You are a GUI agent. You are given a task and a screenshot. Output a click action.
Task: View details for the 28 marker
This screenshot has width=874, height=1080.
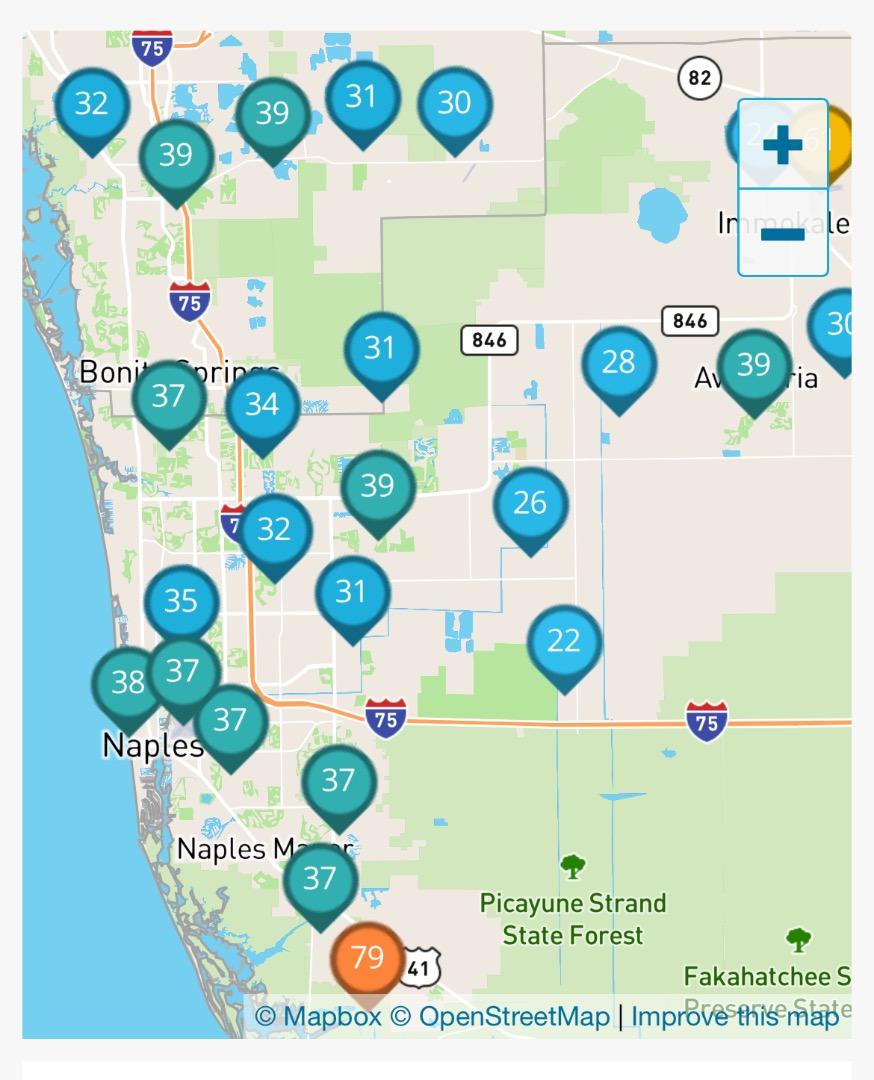point(619,363)
